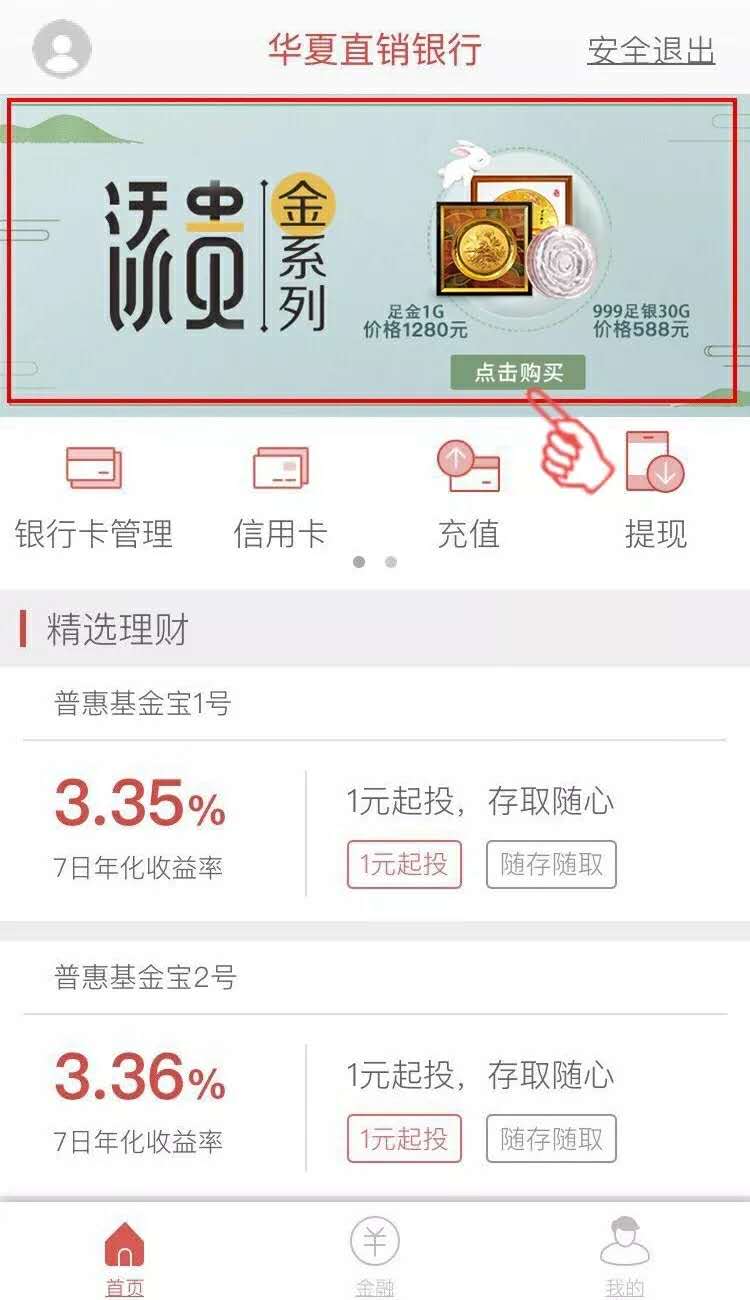Open the 普惠基金宝2号 product card
Viewport: 750px width, 1300px height.
[x=374, y=1068]
